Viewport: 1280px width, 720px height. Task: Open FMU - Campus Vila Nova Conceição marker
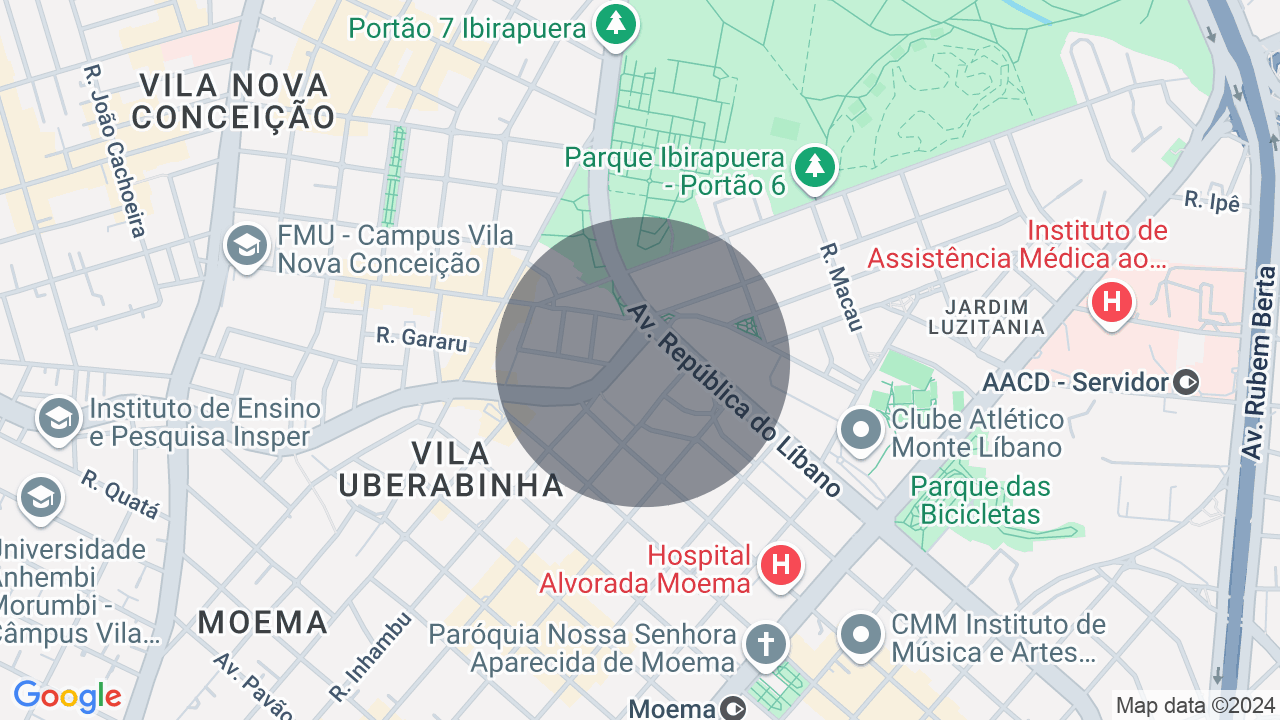tap(245, 245)
